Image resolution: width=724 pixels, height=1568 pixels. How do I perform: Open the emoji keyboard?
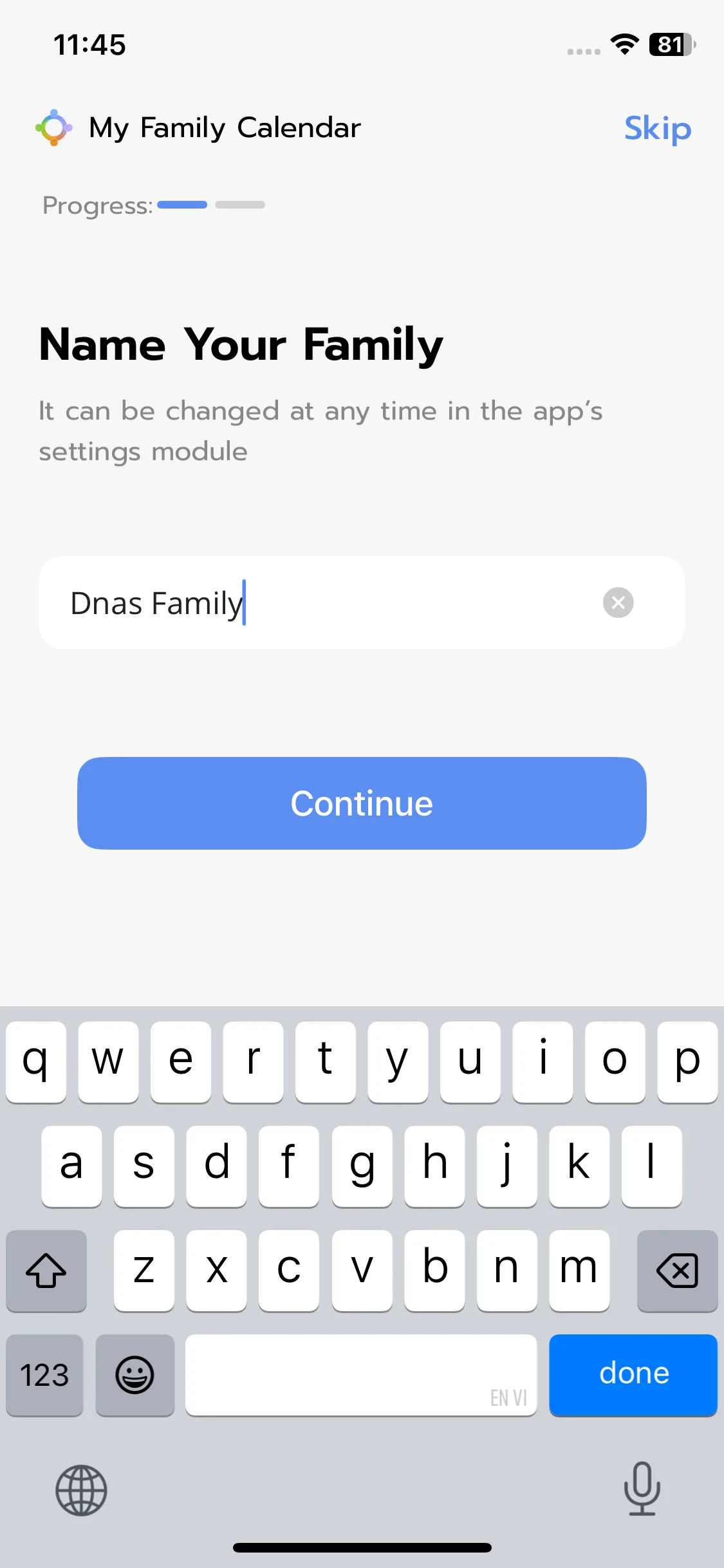click(135, 1375)
